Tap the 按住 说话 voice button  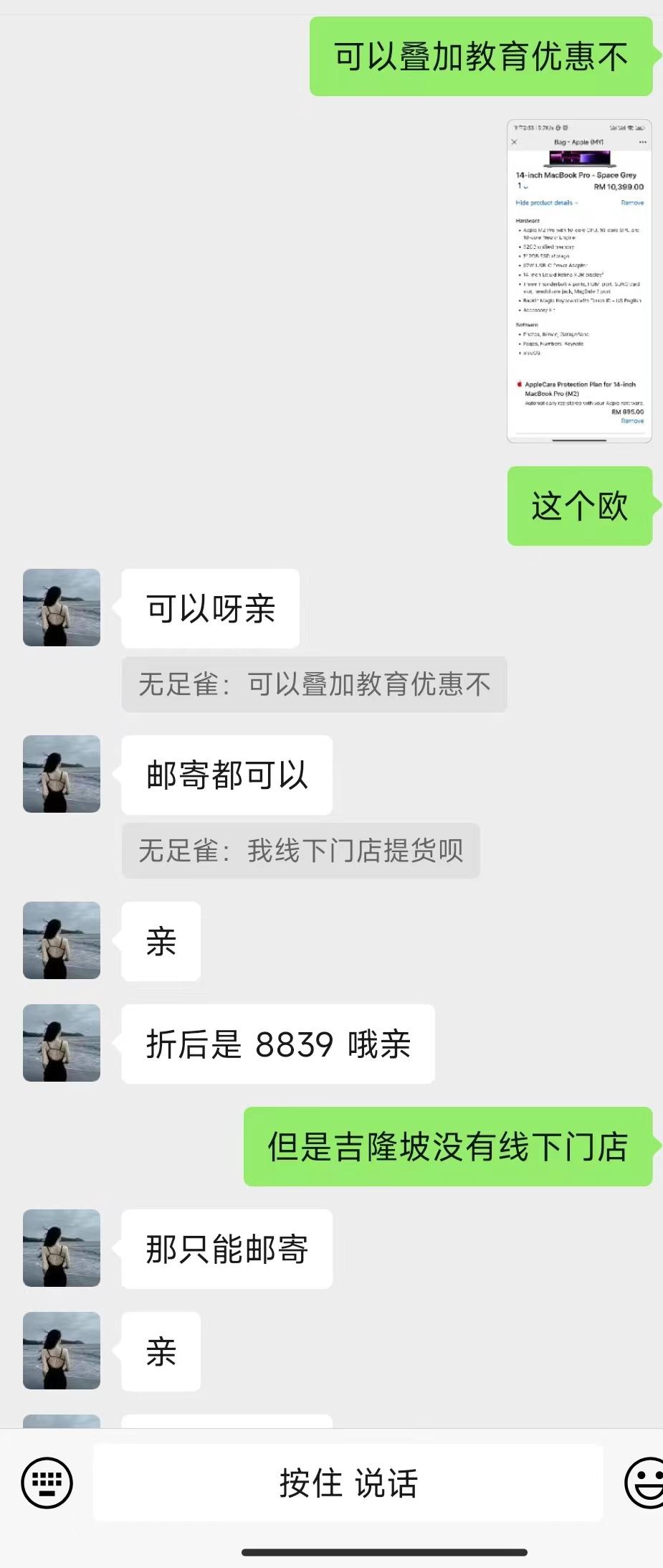[x=348, y=1483]
